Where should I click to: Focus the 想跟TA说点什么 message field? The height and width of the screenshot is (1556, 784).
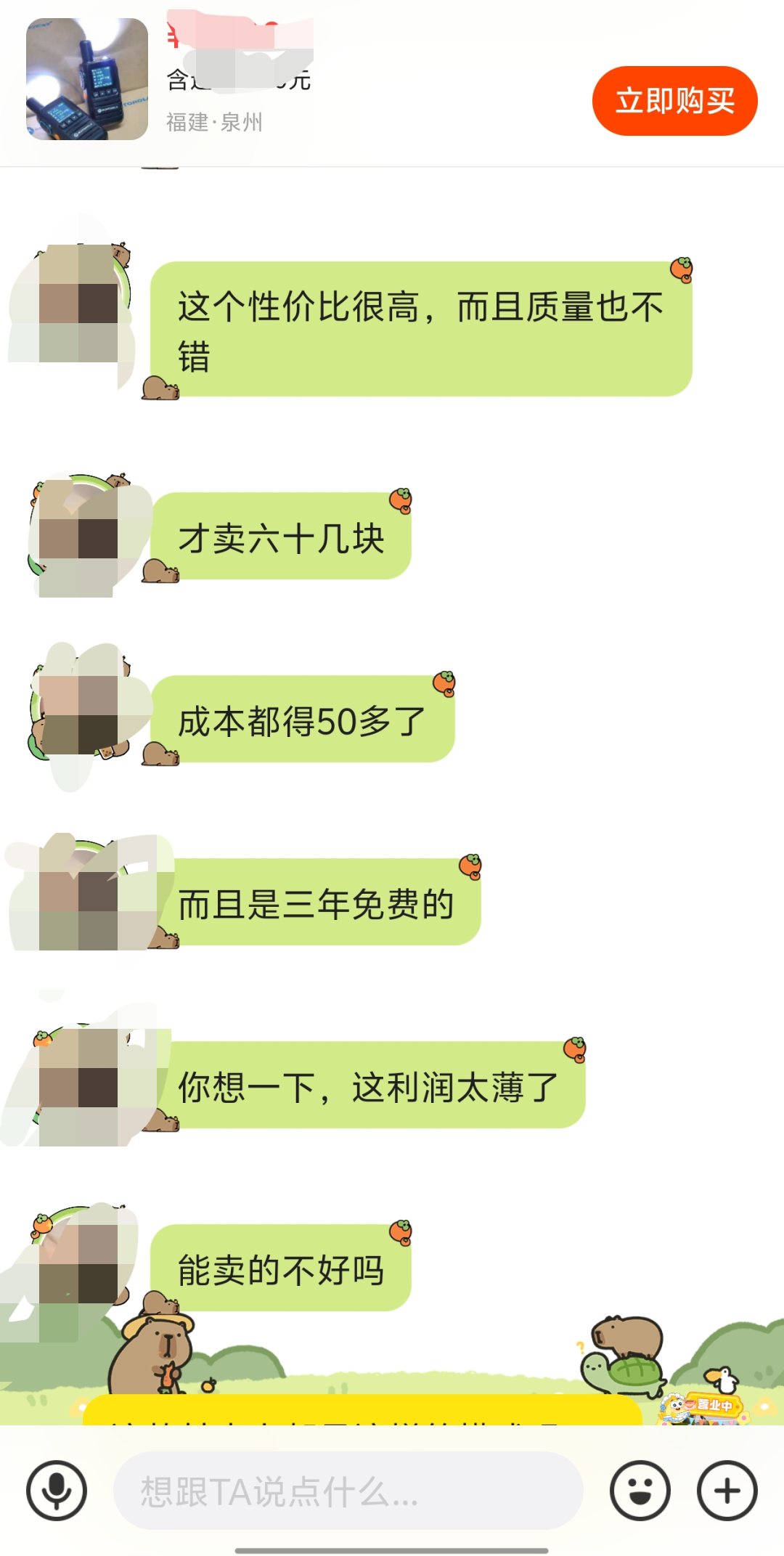point(348,1491)
